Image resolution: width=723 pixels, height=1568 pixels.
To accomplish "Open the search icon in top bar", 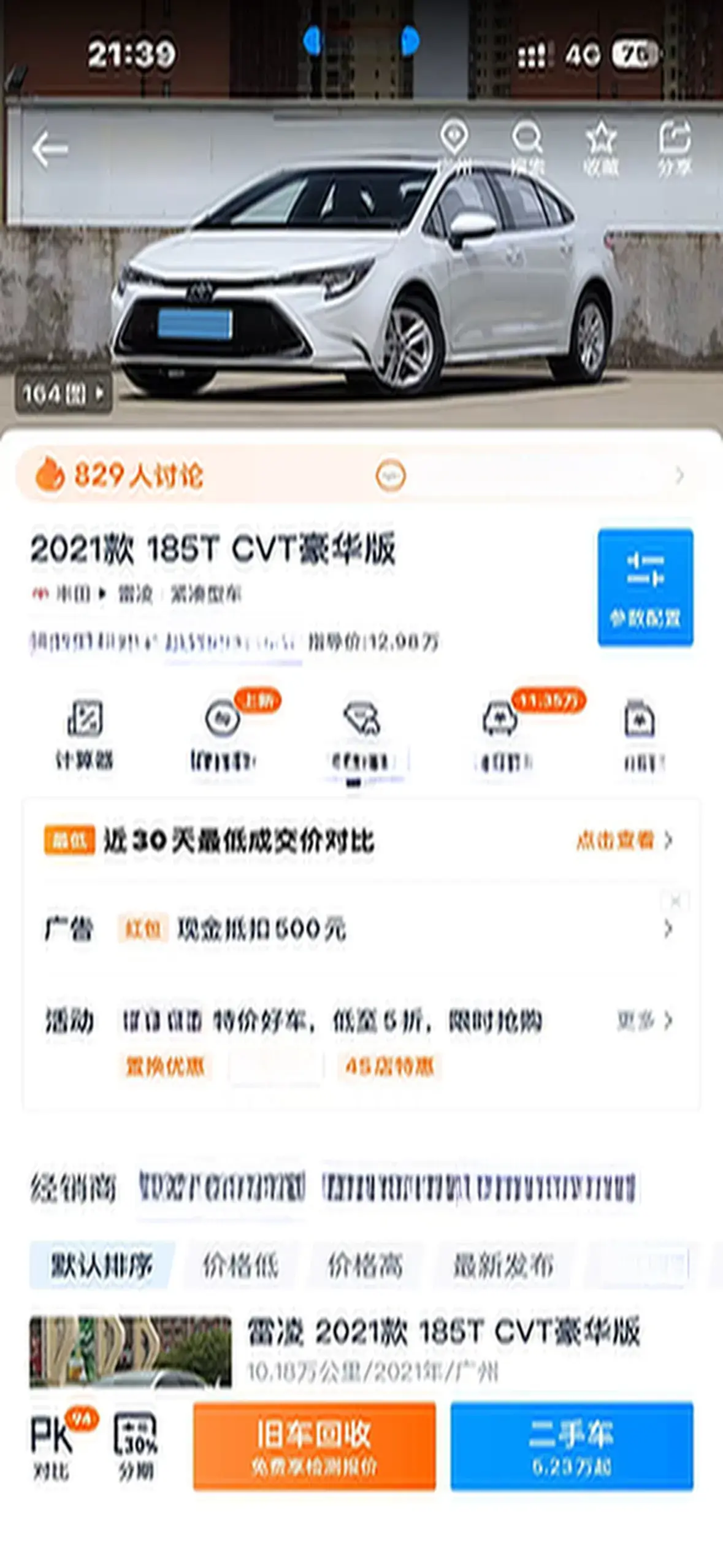I will tap(527, 148).
